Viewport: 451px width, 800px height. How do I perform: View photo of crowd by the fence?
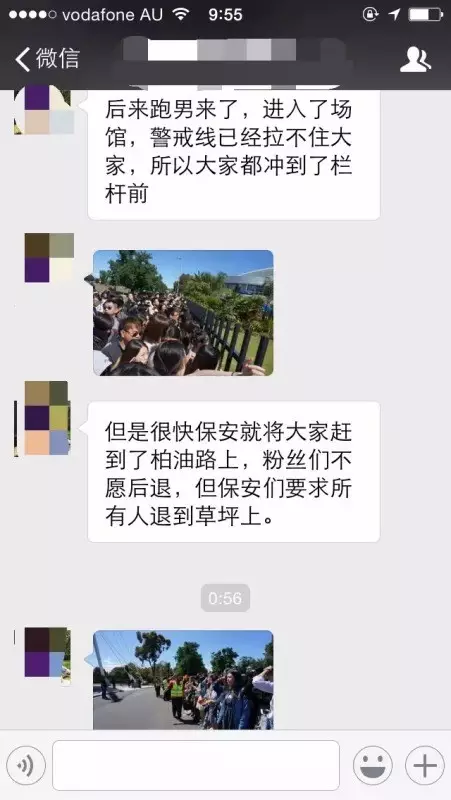tap(183, 313)
